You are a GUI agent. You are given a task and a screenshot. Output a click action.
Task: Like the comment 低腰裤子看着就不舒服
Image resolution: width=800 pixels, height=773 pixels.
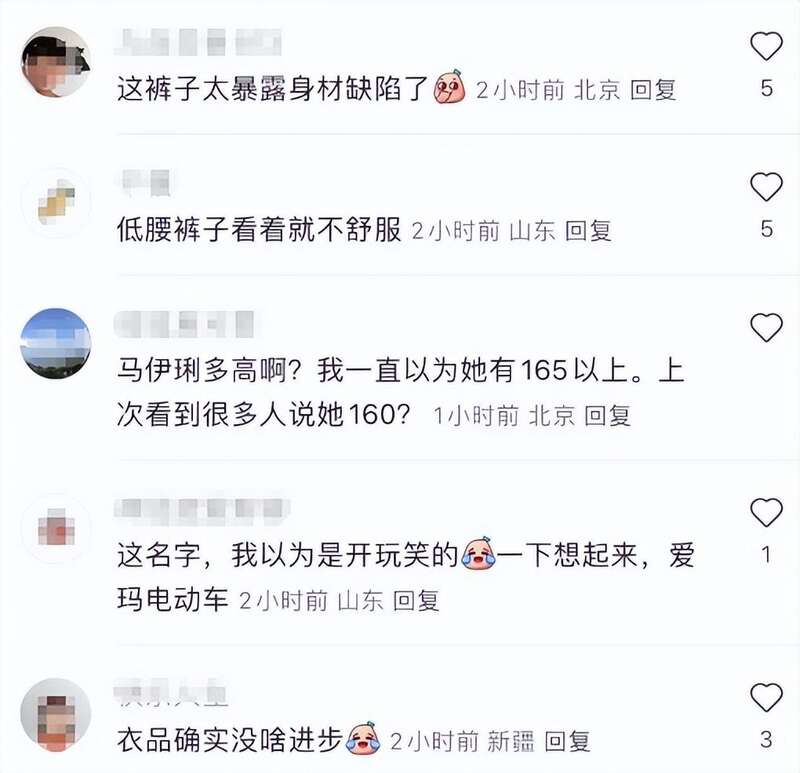coord(766,187)
